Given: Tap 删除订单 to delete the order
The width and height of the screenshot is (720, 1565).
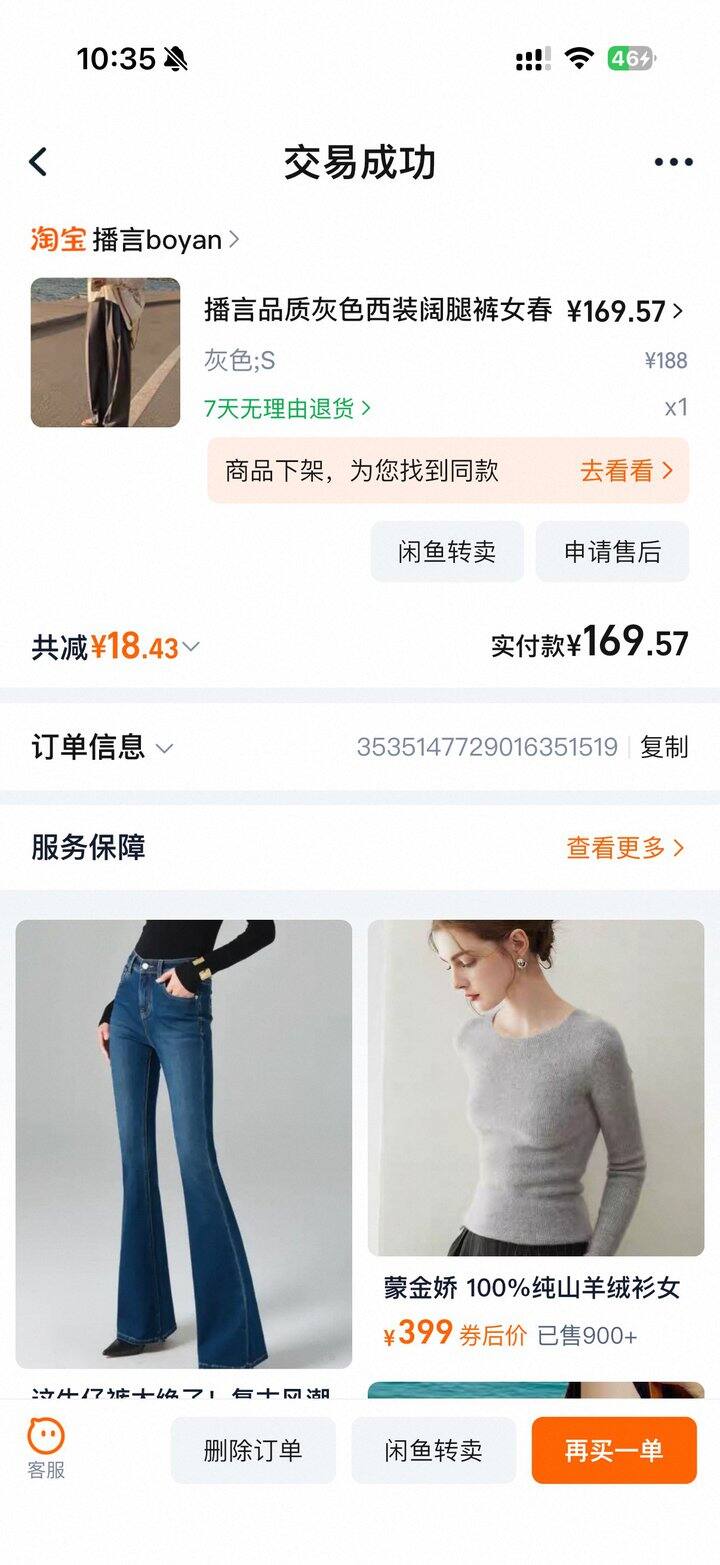Looking at the screenshot, I should tap(253, 1450).
